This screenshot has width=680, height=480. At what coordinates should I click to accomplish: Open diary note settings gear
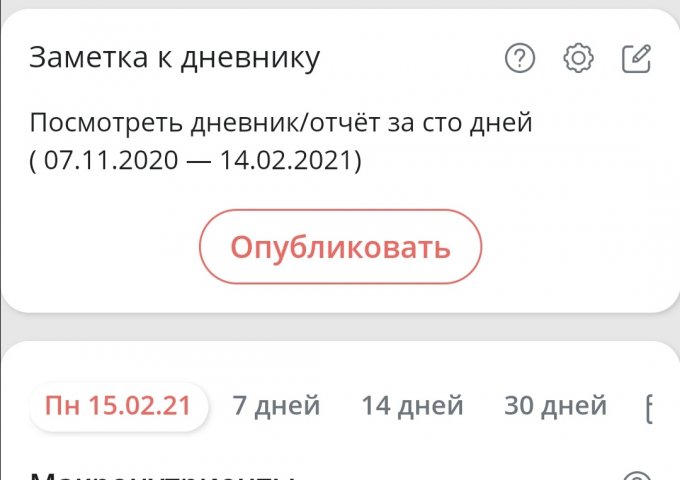[x=578, y=59]
